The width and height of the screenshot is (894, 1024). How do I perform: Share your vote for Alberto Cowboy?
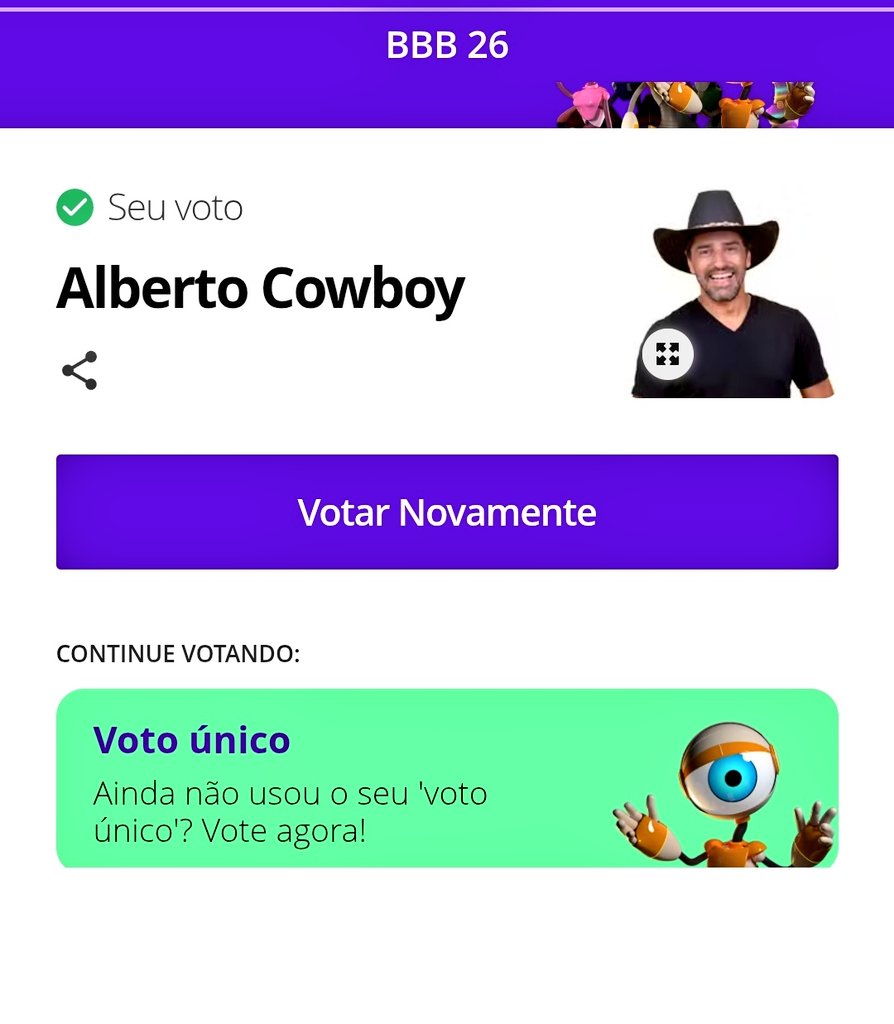[80, 370]
